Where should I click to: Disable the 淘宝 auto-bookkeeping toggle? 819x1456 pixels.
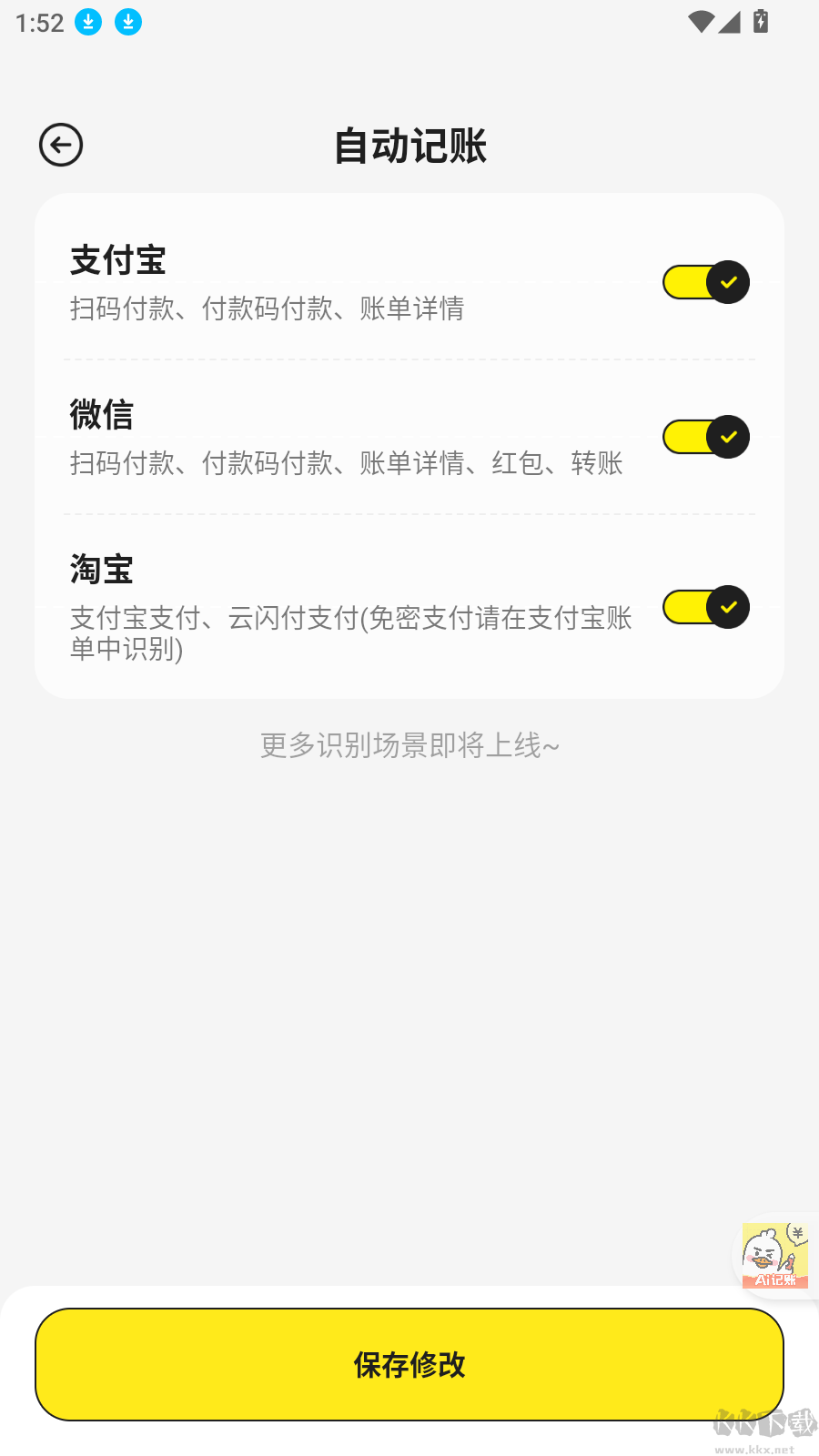point(706,607)
